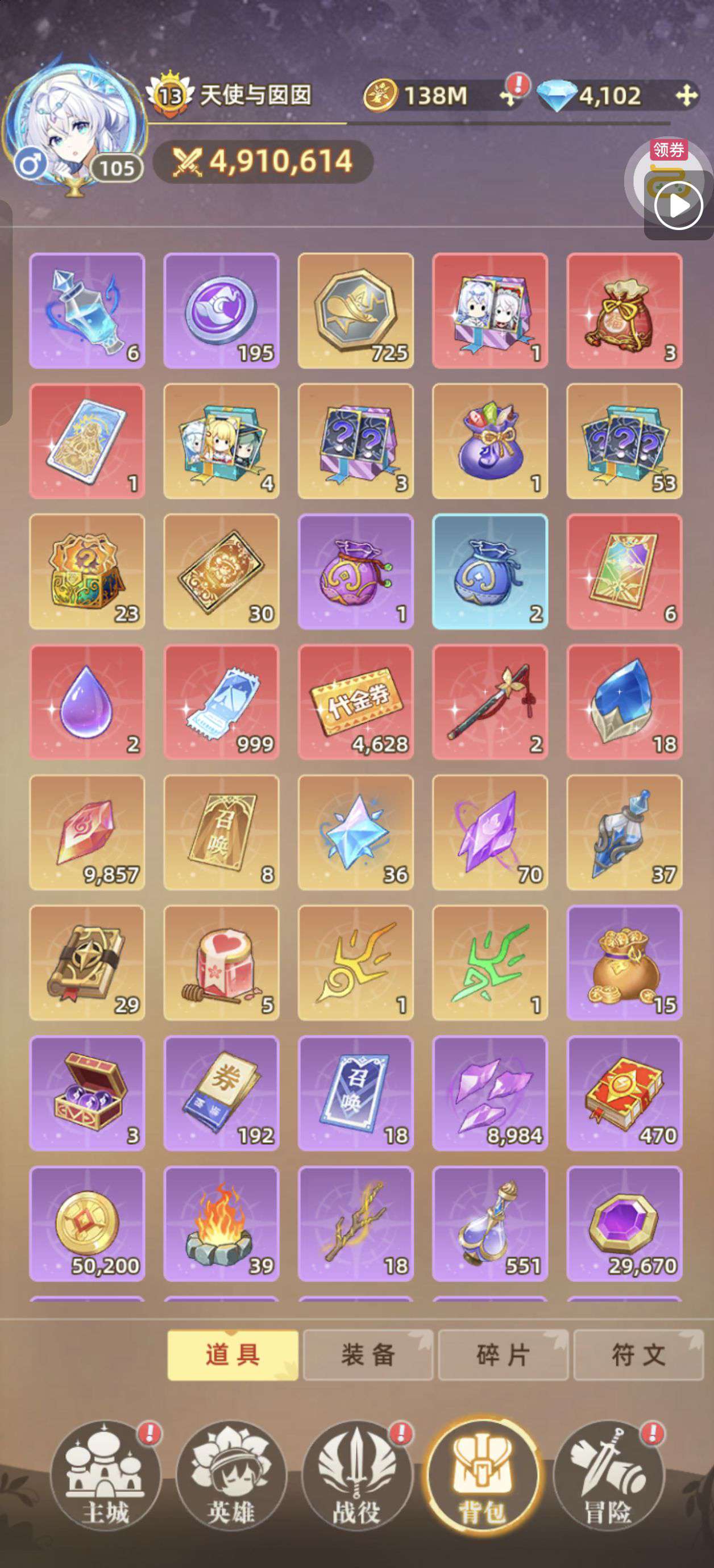Viewport: 714px width, 1568px height.
Task: Select the honey jar item with 5
Action: click(221, 962)
